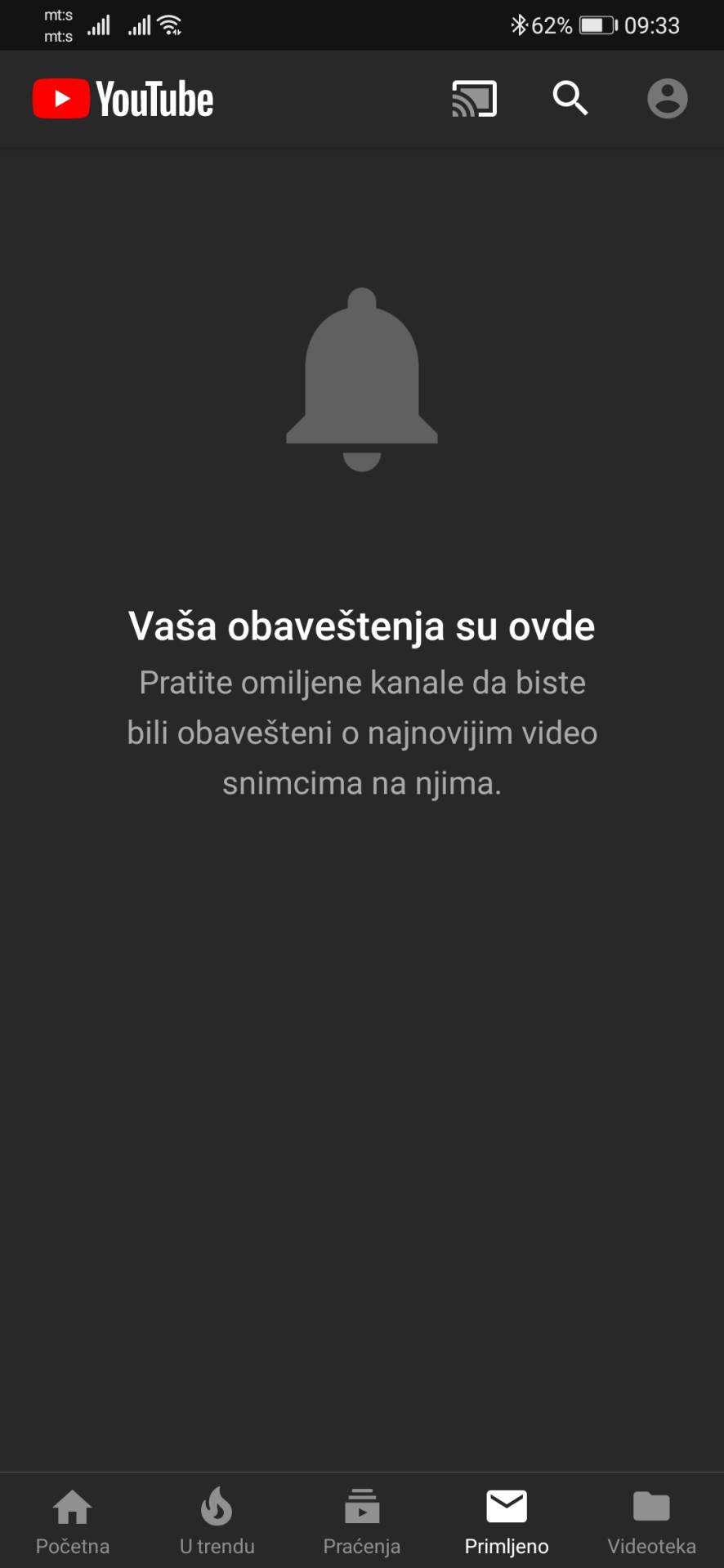Tap the Primljeno envelope icon
724x1568 pixels.
point(507,1505)
